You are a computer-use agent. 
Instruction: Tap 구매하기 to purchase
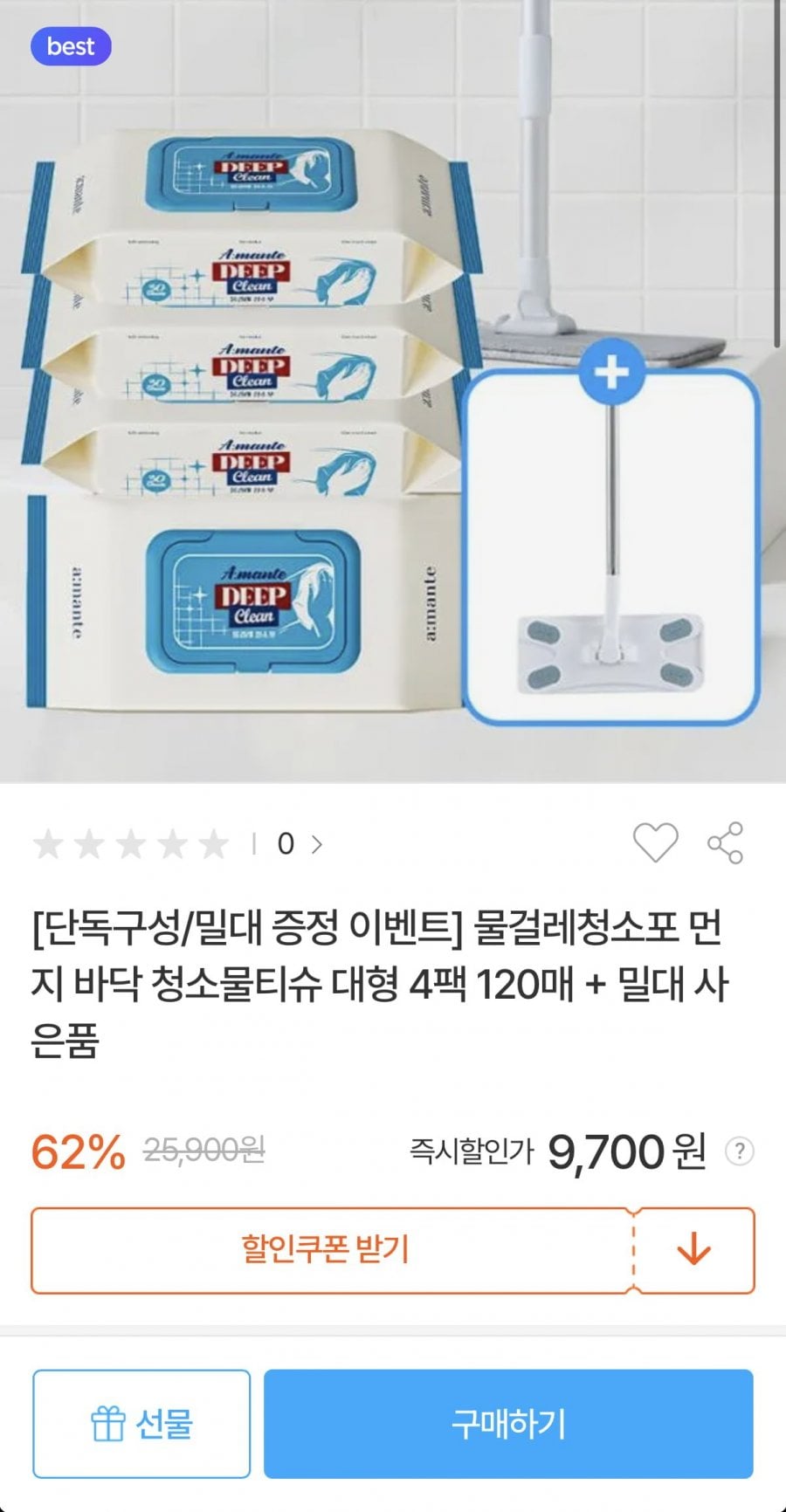pos(508,1424)
